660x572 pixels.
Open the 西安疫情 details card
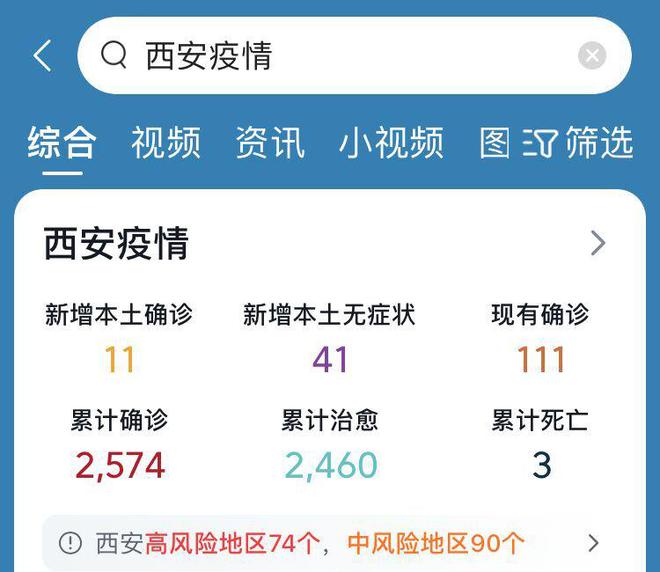(597, 243)
